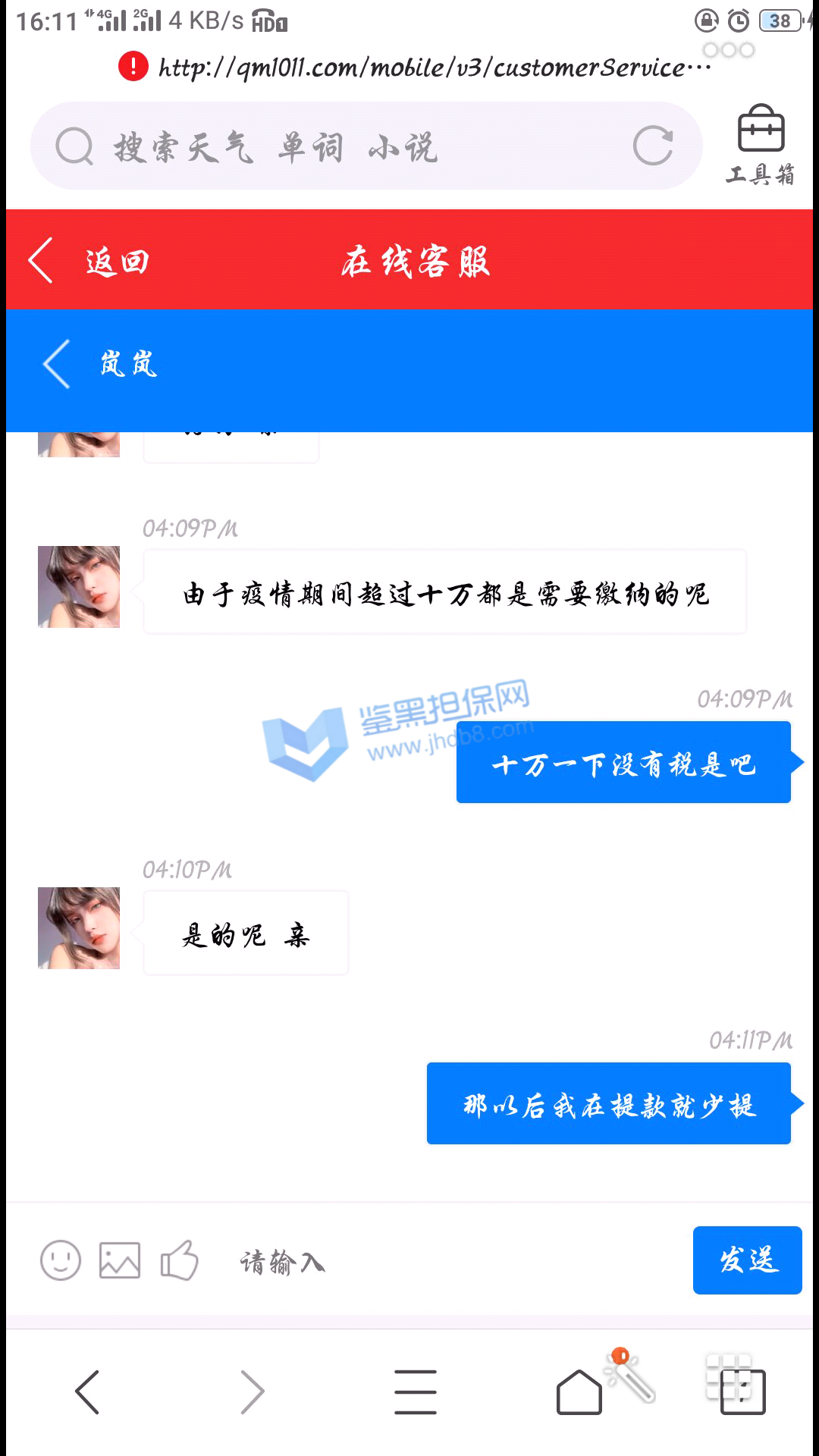Go to the browser home page
819x1456 pixels.
pos(579,1392)
